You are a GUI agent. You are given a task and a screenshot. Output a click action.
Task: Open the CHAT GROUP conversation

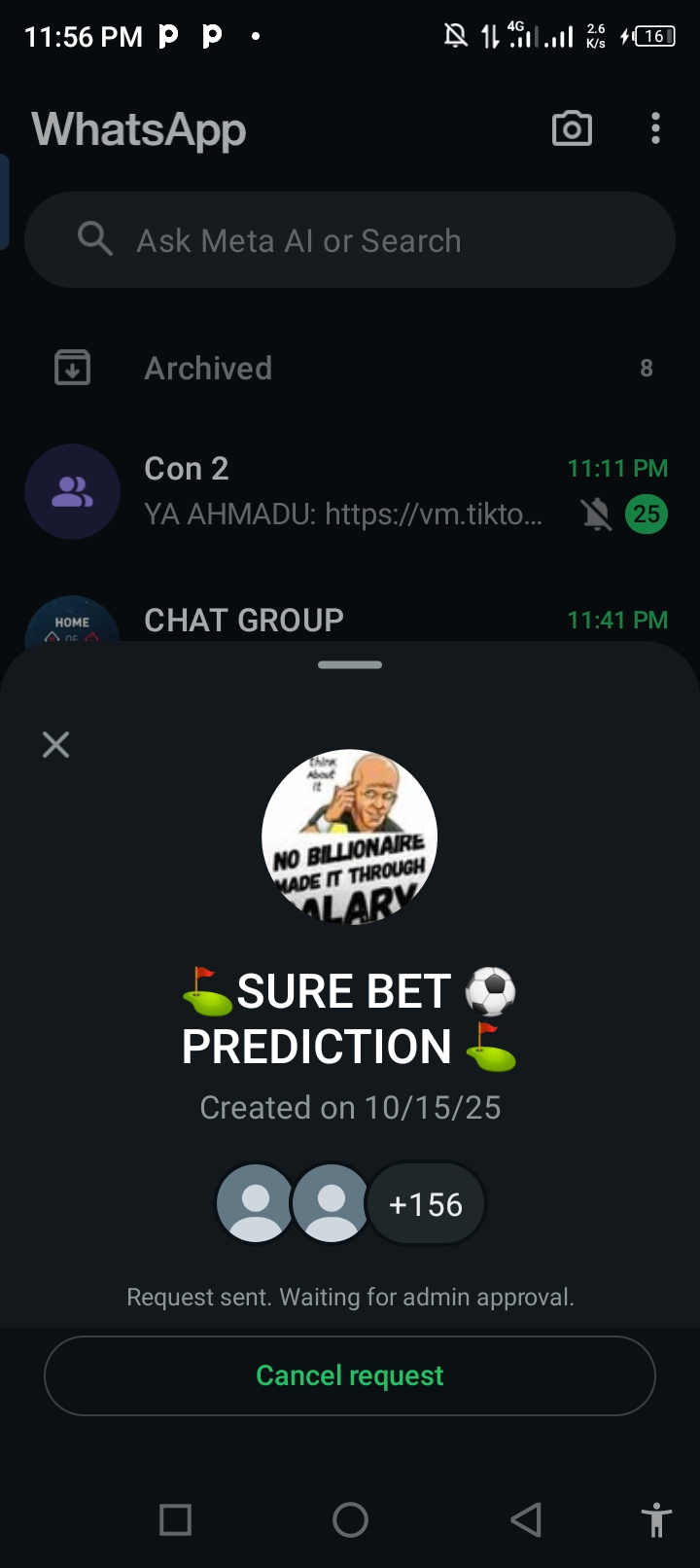[350, 620]
